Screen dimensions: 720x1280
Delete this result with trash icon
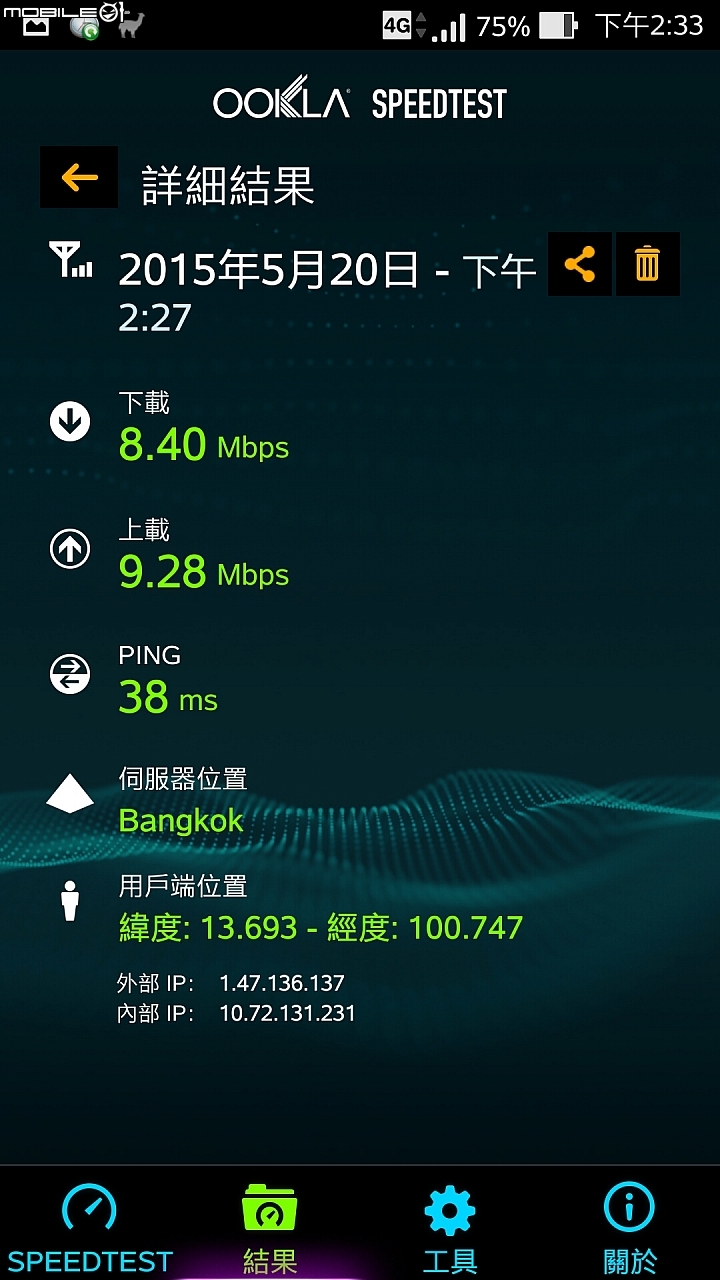tap(648, 264)
